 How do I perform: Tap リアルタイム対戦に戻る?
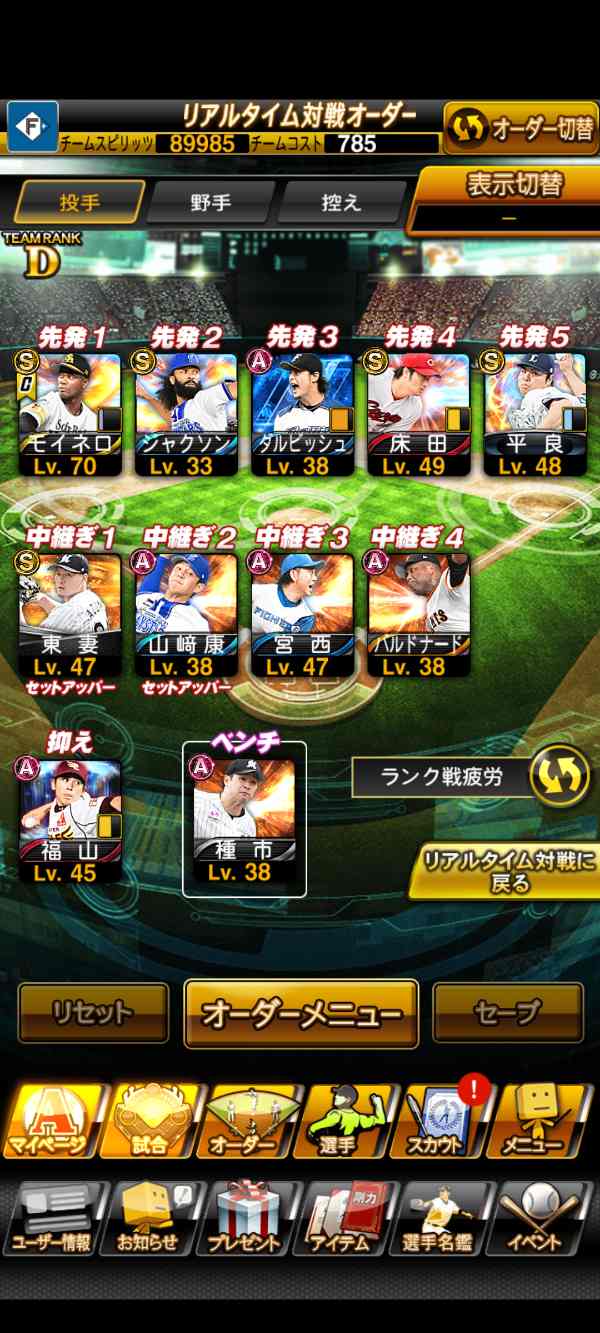tap(504, 871)
